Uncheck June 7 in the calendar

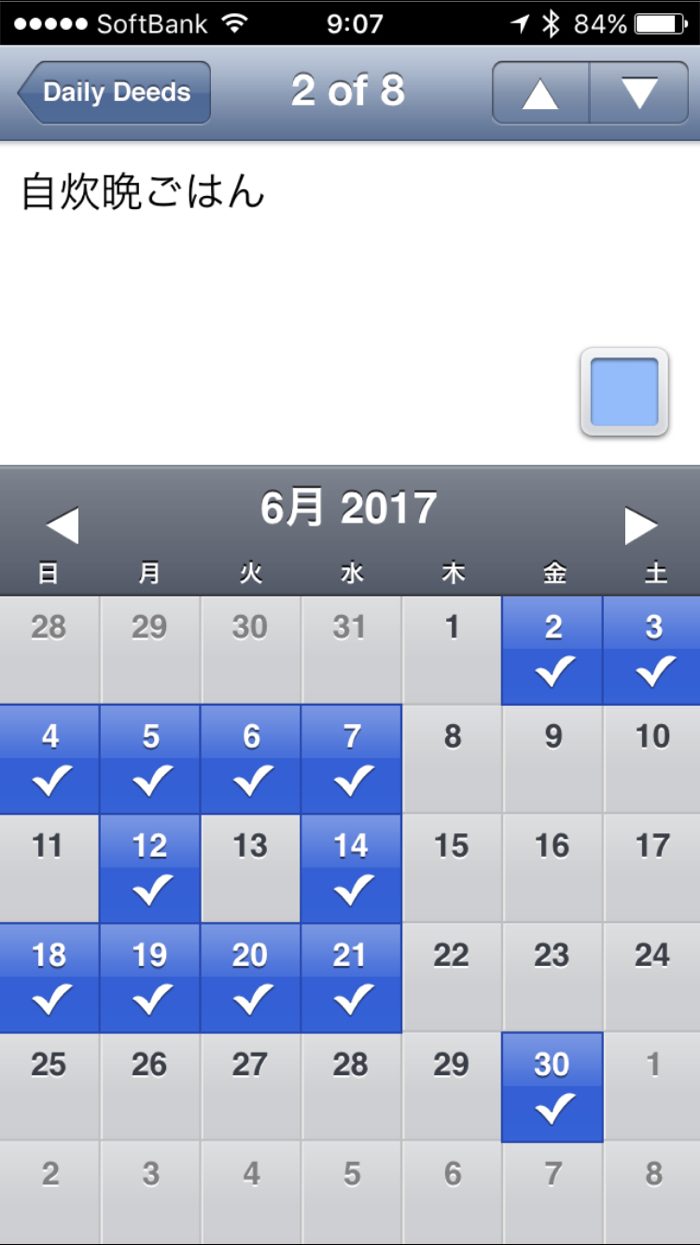tap(351, 760)
